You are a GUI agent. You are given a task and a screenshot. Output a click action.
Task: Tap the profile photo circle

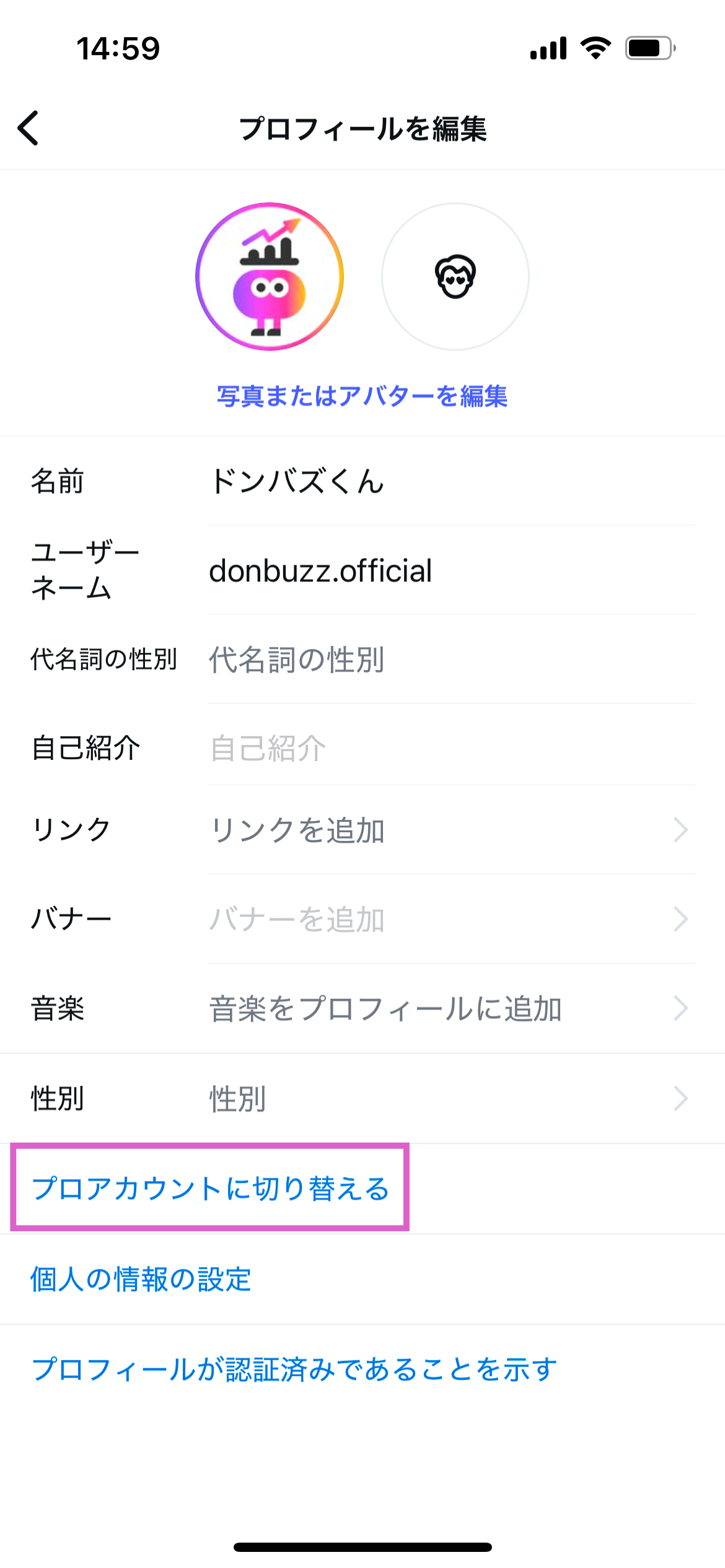270,277
